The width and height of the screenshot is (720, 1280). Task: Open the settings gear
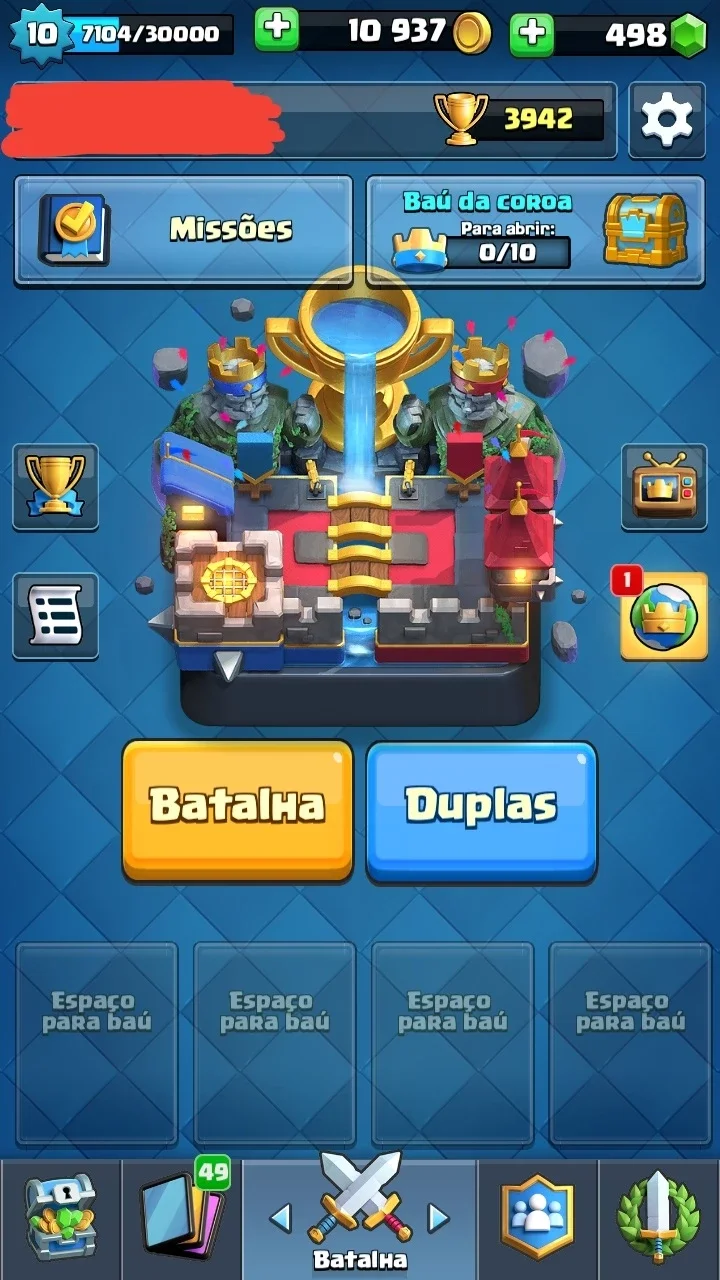coord(666,120)
